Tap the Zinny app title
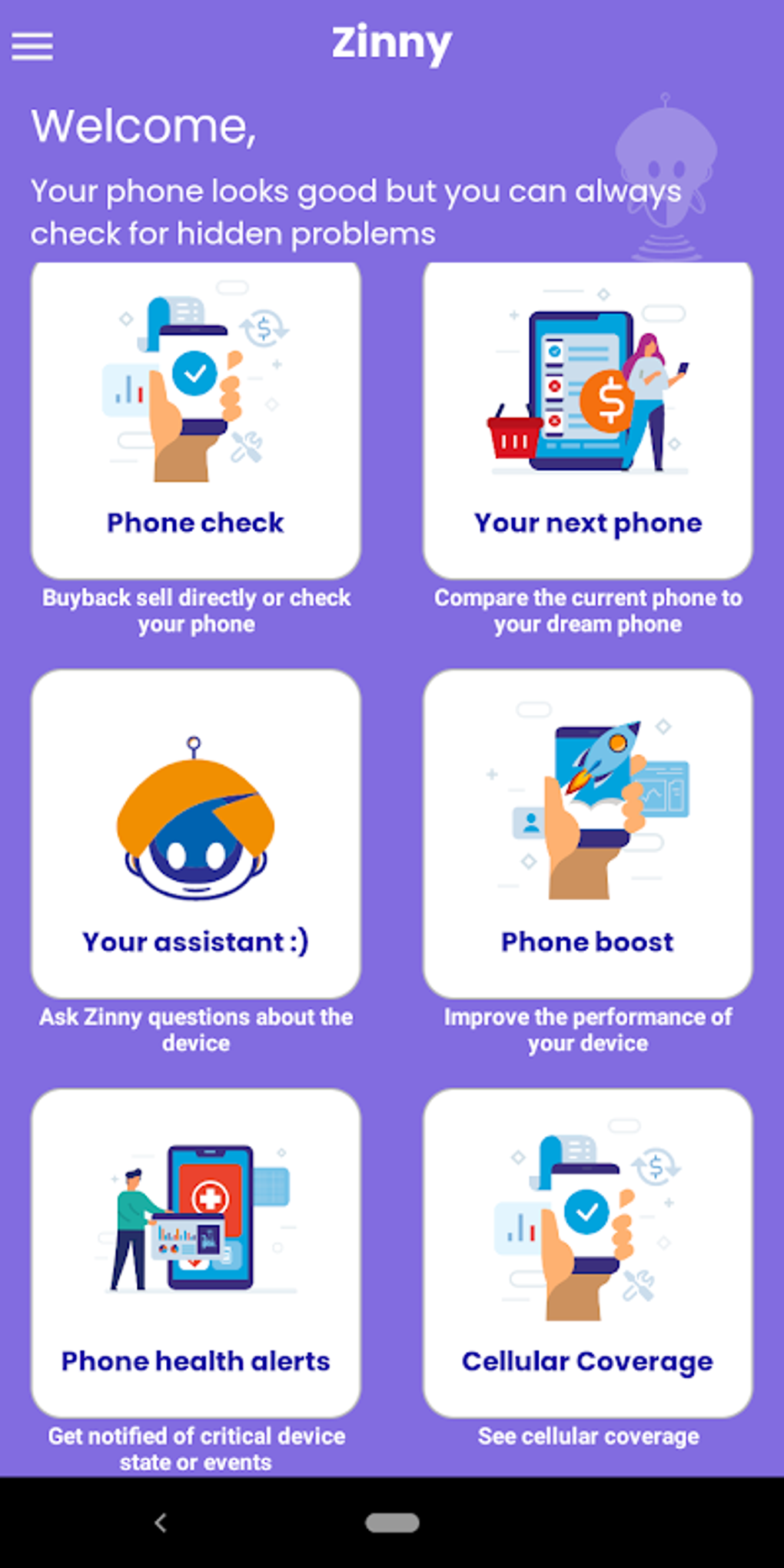 (x=392, y=44)
